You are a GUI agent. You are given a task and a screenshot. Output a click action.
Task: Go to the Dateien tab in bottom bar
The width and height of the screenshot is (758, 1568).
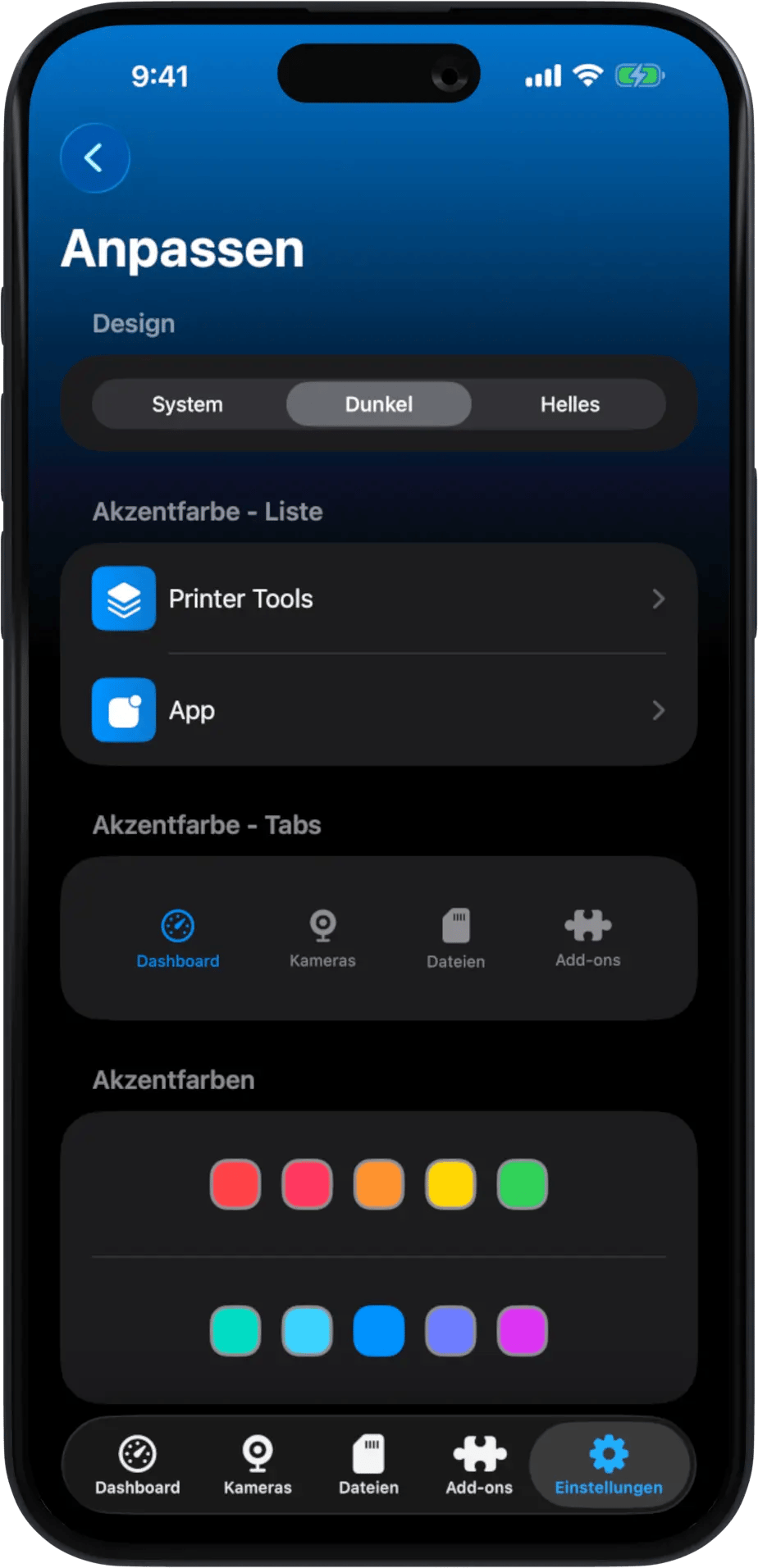(x=369, y=1466)
